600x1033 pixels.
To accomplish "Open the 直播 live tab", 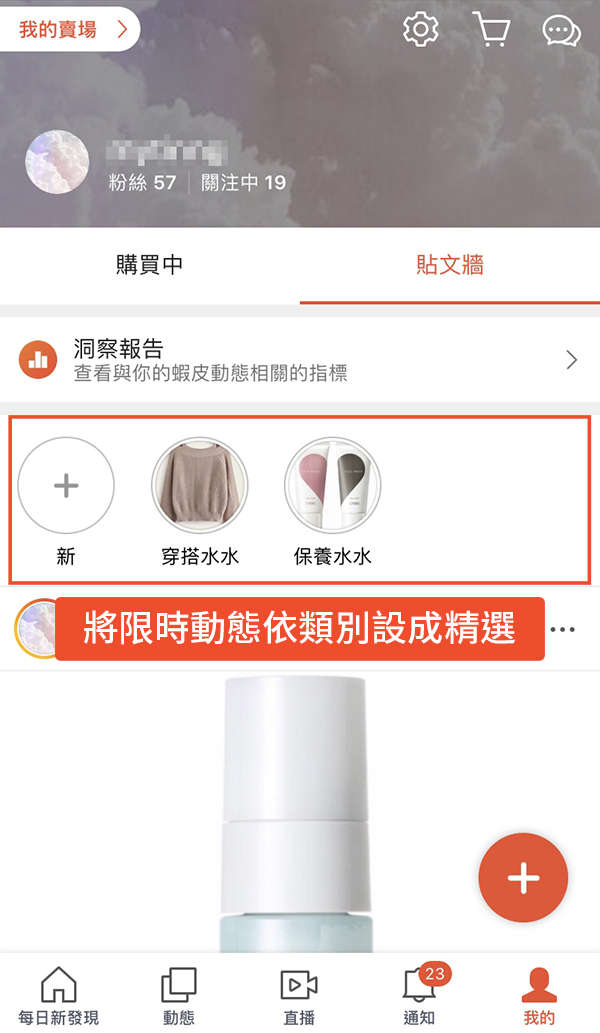I will tap(299, 995).
